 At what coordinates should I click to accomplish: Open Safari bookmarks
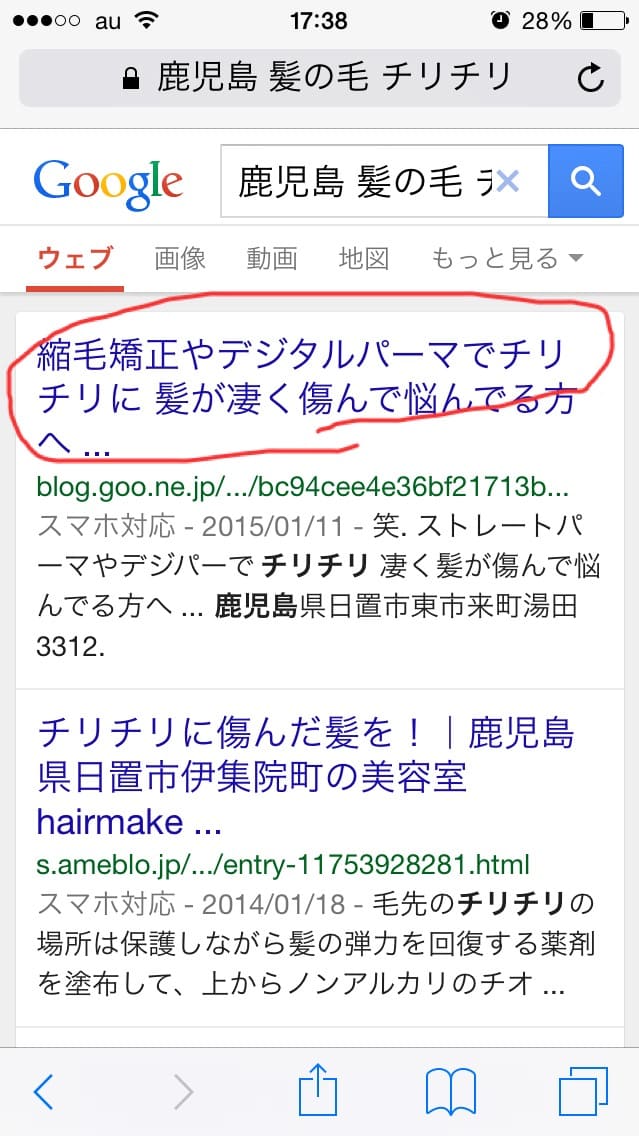point(451,1091)
